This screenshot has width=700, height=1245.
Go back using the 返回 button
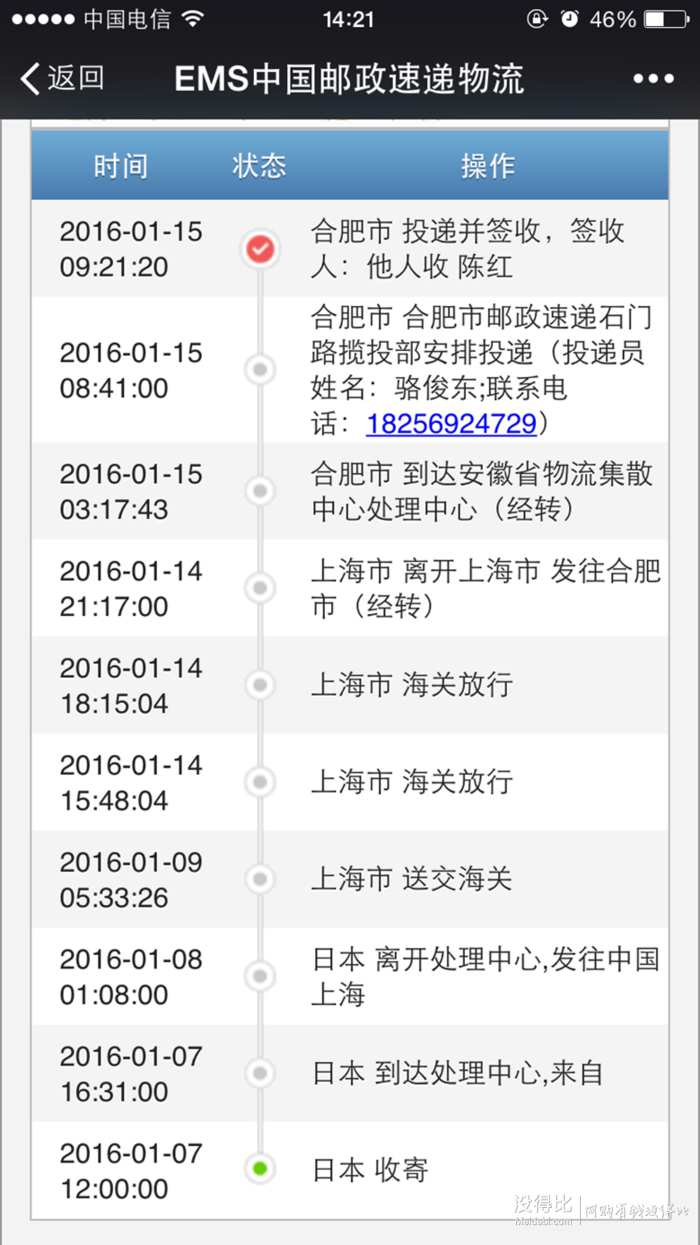[x=62, y=78]
